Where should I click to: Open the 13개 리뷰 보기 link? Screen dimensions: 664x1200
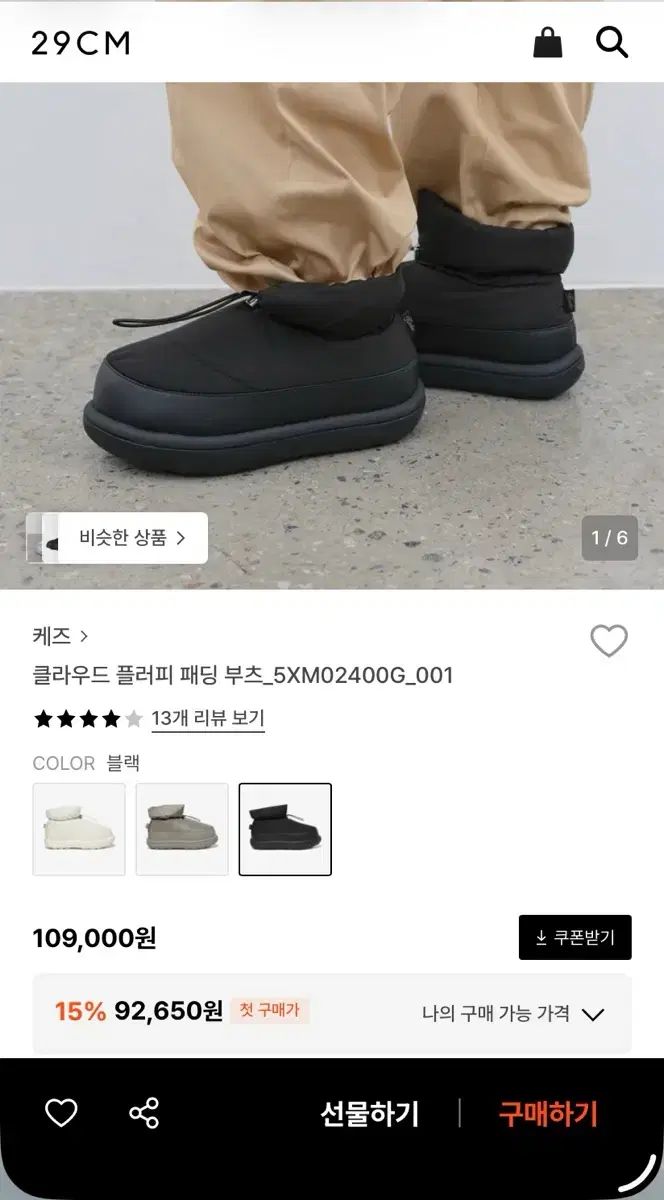tap(208, 718)
